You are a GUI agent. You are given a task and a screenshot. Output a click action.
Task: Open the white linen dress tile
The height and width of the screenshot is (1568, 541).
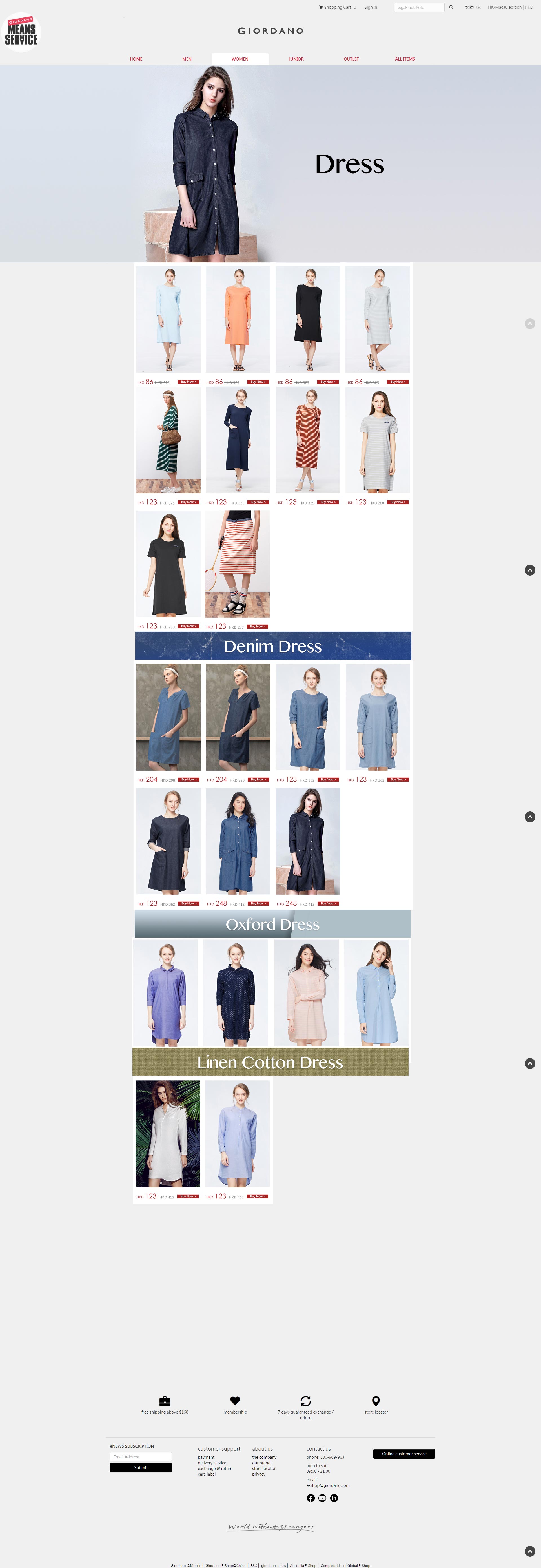(167, 1133)
